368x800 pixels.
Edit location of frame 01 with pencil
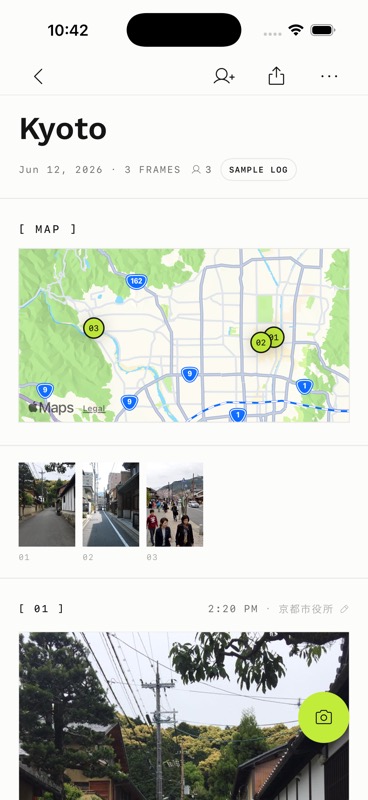(345, 609)
